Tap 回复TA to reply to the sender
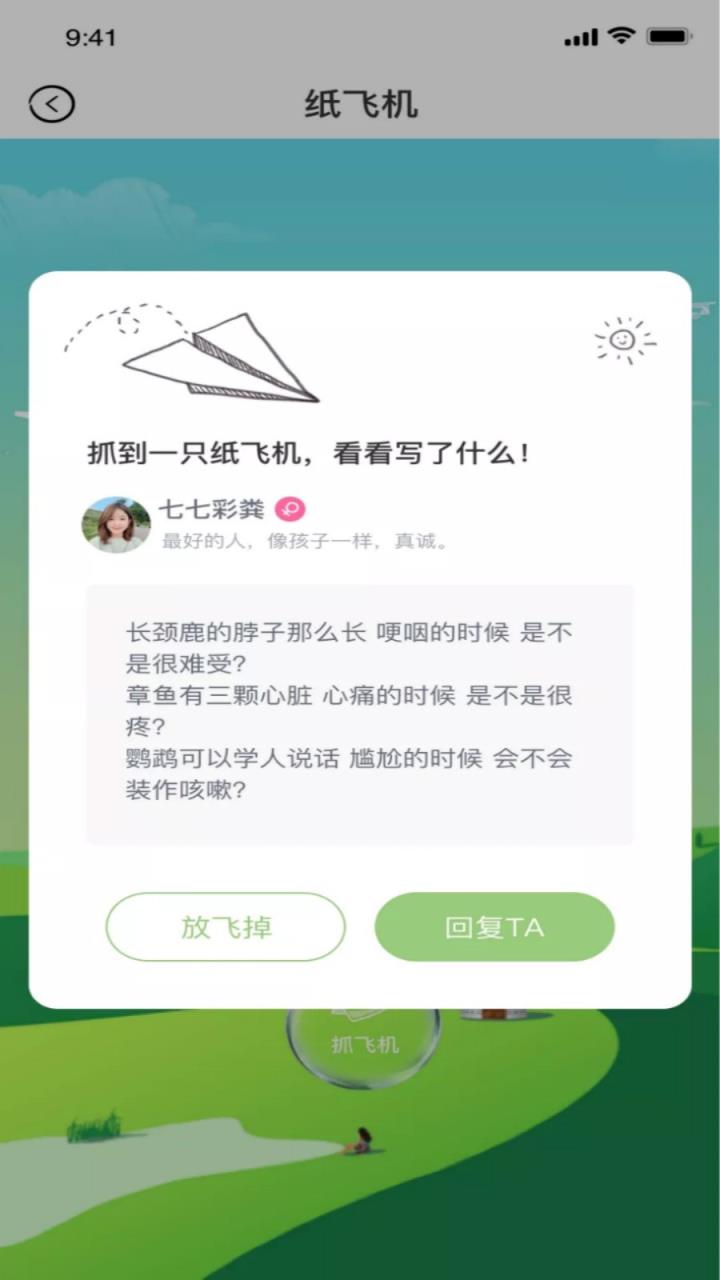720x1280 pixels. (494, 927)
